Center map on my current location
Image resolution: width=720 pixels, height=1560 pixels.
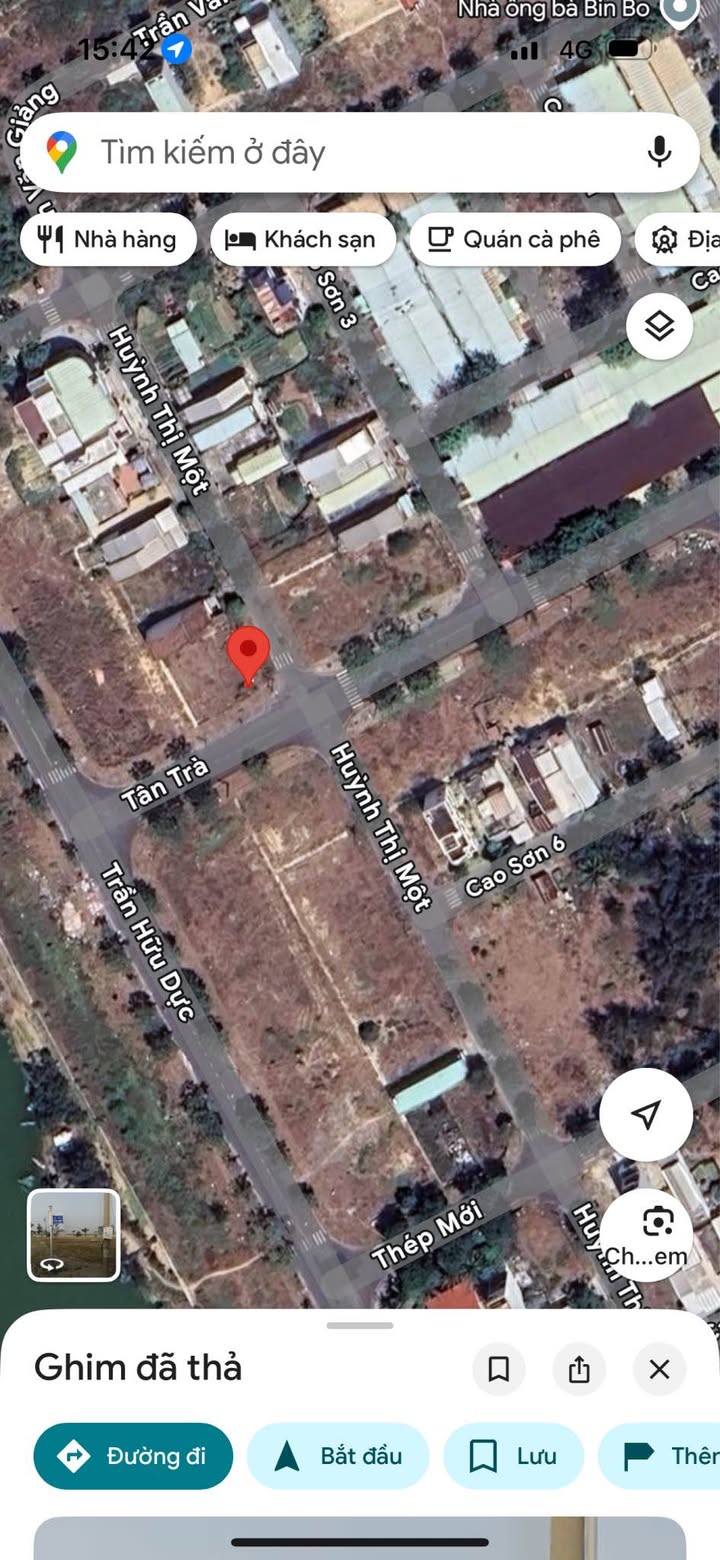646,1114
